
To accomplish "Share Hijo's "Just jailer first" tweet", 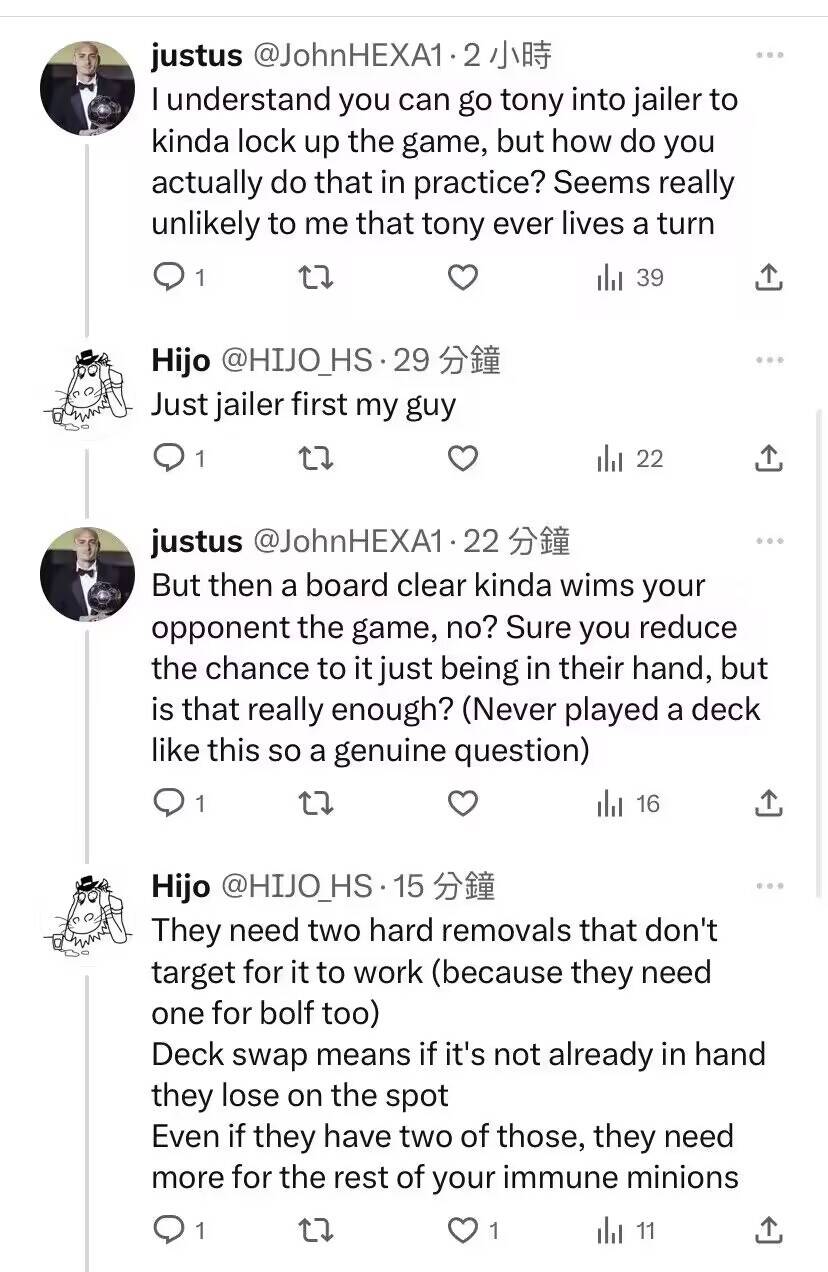I will 768,459.
